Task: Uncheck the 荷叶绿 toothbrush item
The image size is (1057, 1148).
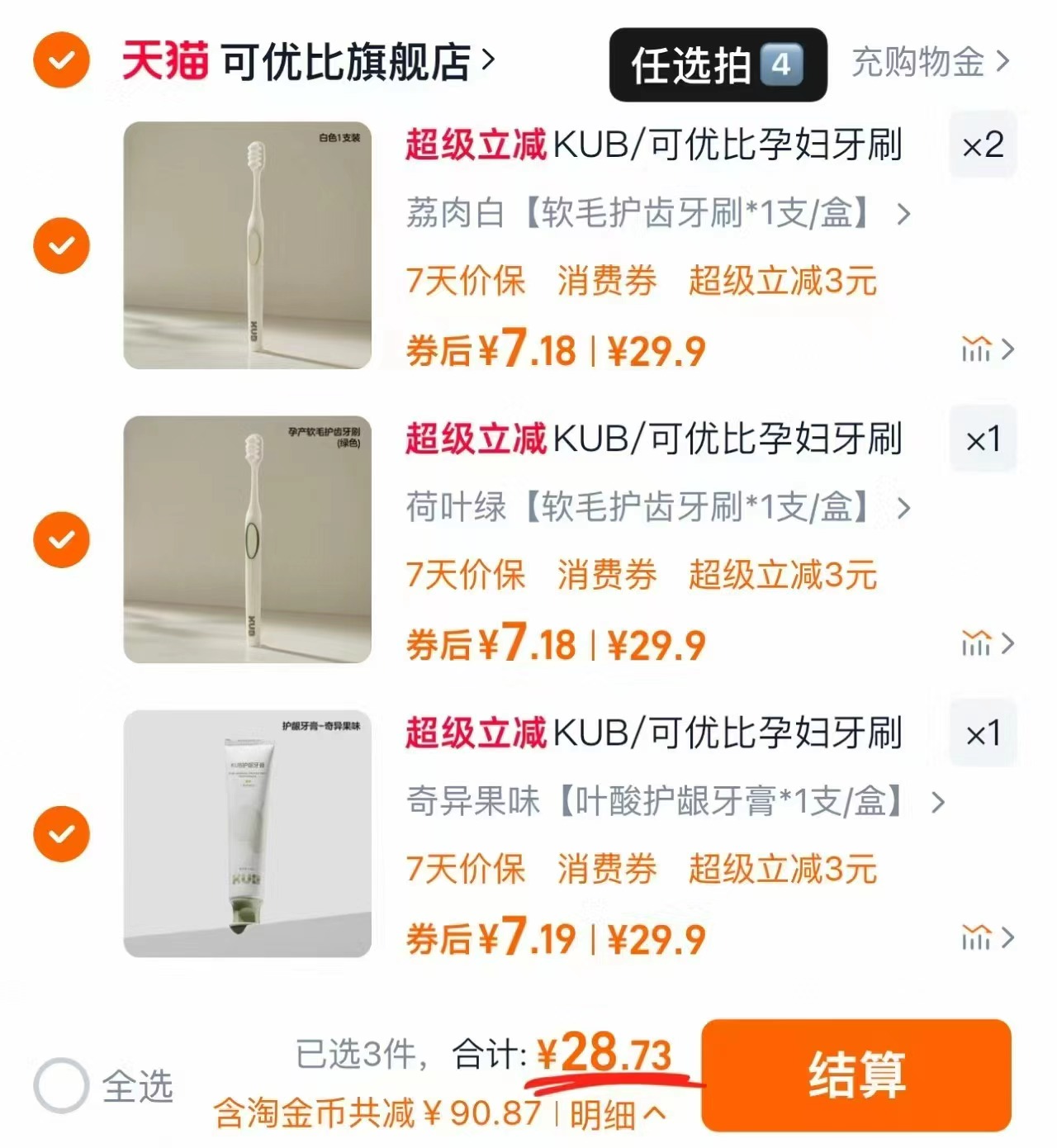Action: tap(60, 538)
